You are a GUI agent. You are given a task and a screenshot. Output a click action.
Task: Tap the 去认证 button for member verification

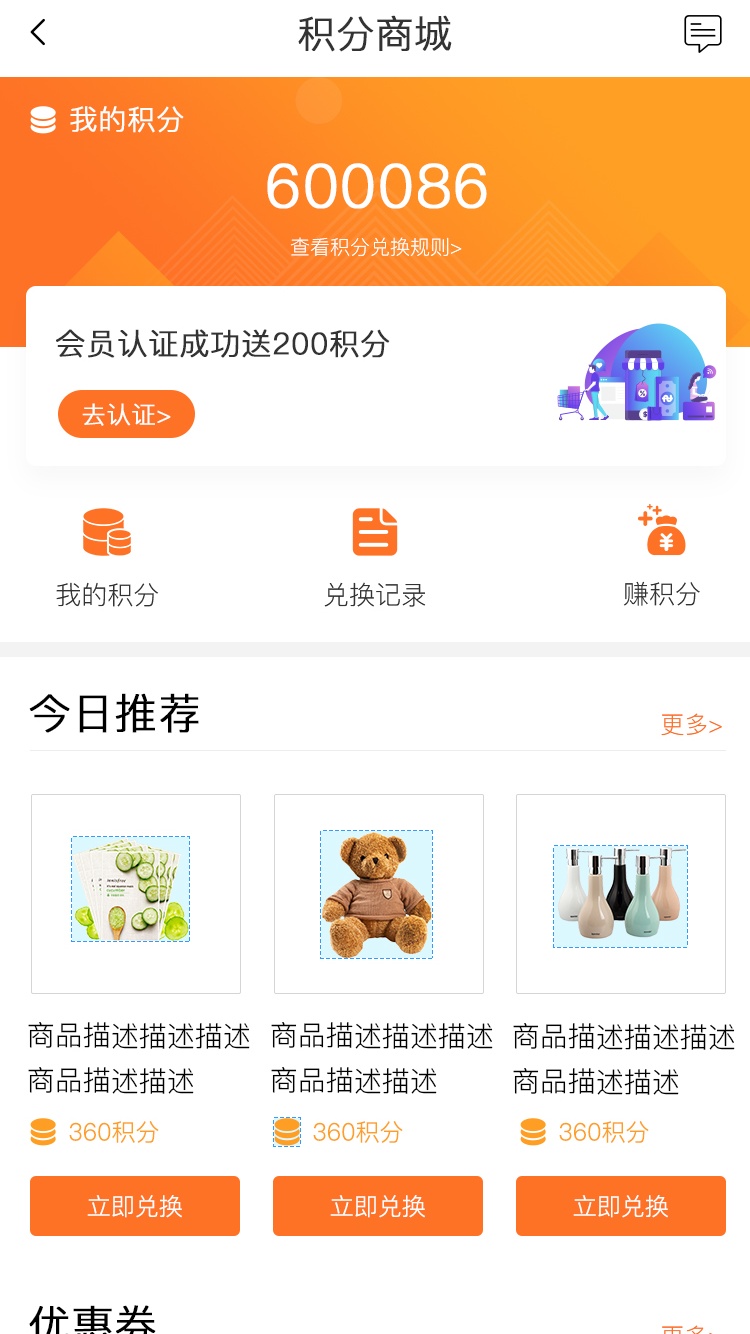point(126,414)
